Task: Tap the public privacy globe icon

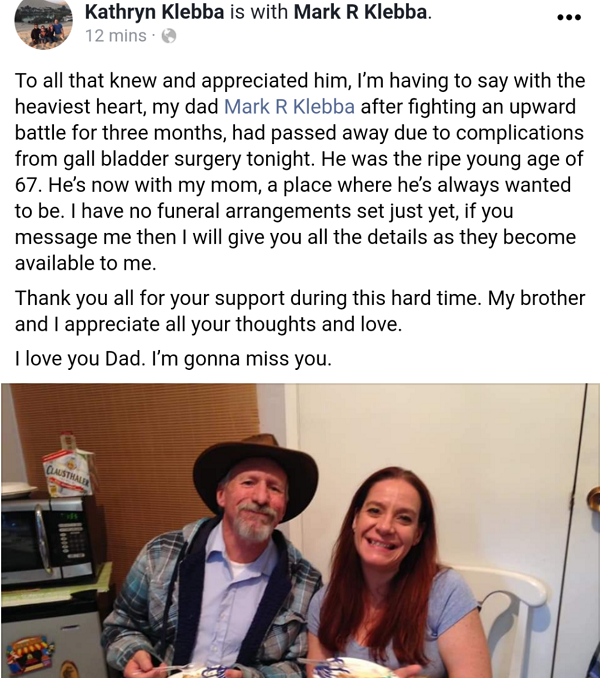Action: (168, 36)
